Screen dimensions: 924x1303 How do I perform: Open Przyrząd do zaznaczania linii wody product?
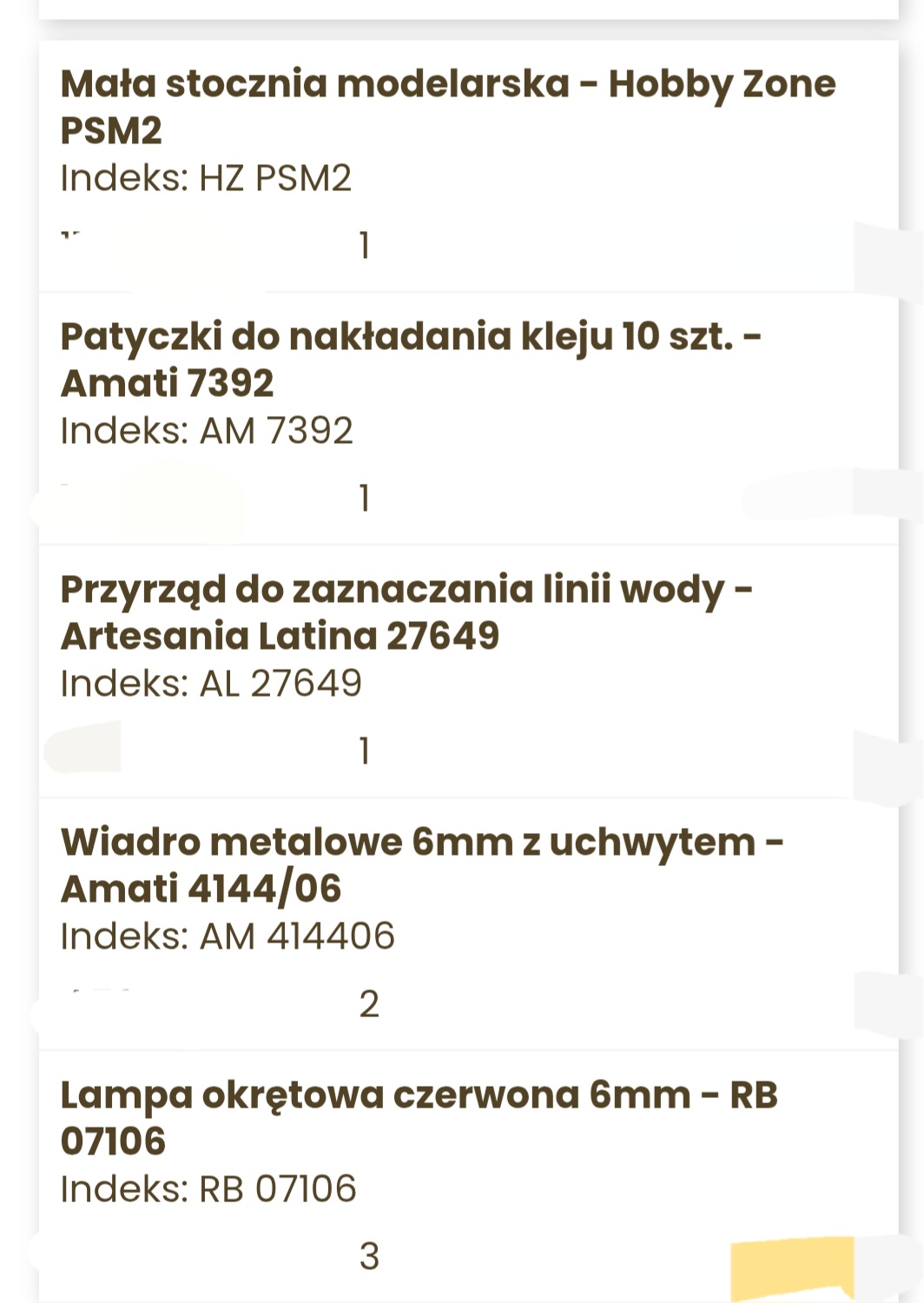coord(406,612)
